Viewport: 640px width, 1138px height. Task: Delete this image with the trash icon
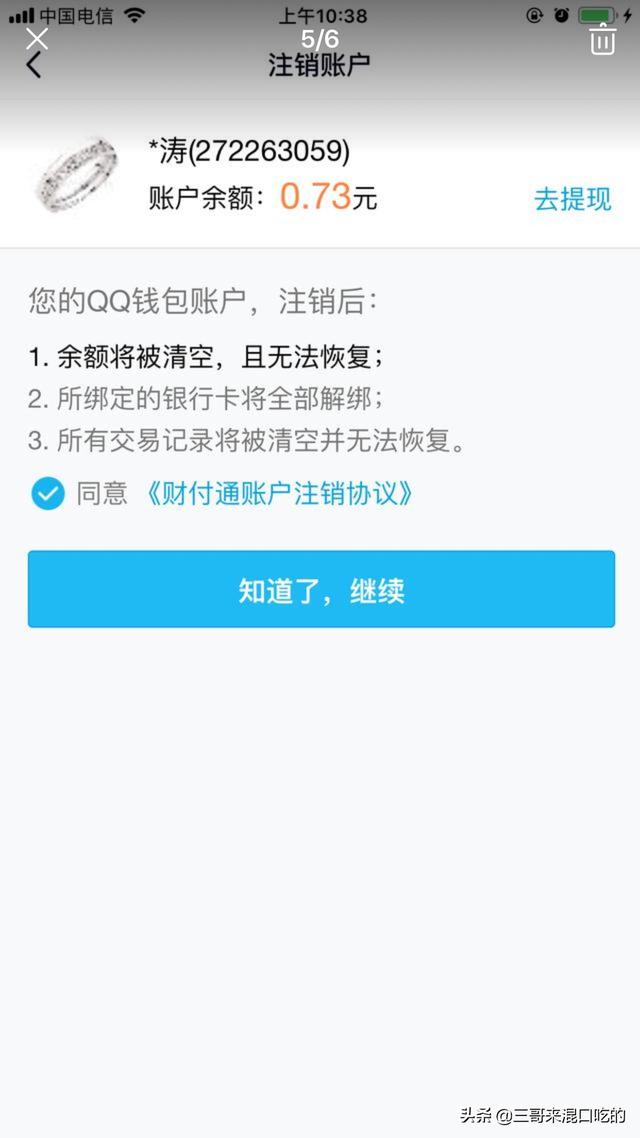point(602,39)
